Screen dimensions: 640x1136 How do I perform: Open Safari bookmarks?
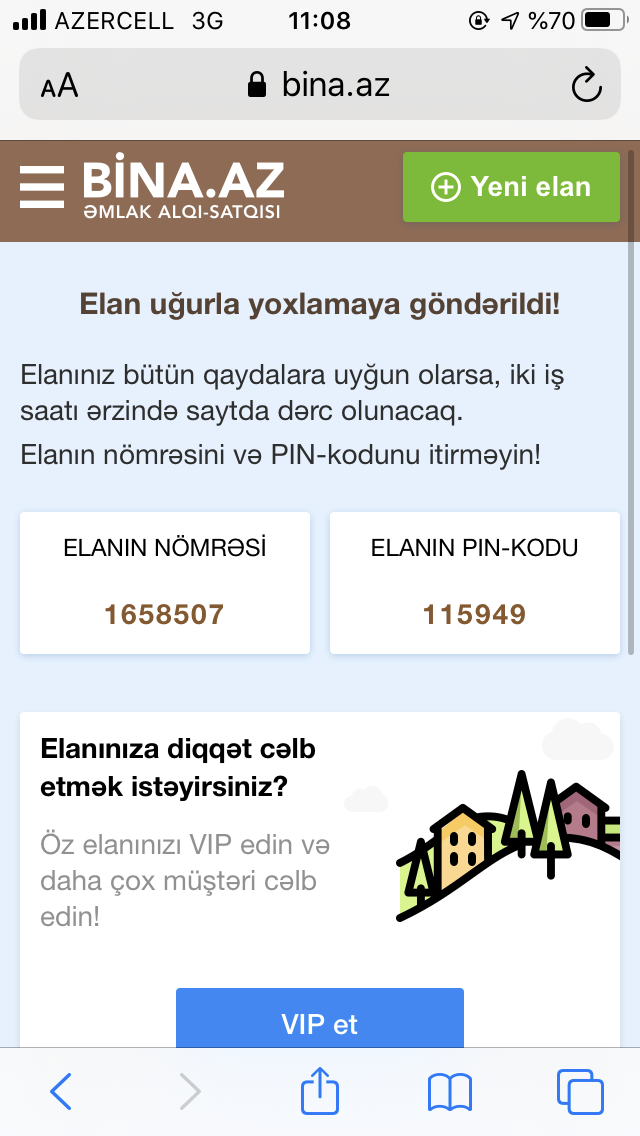pos(450,1092)
